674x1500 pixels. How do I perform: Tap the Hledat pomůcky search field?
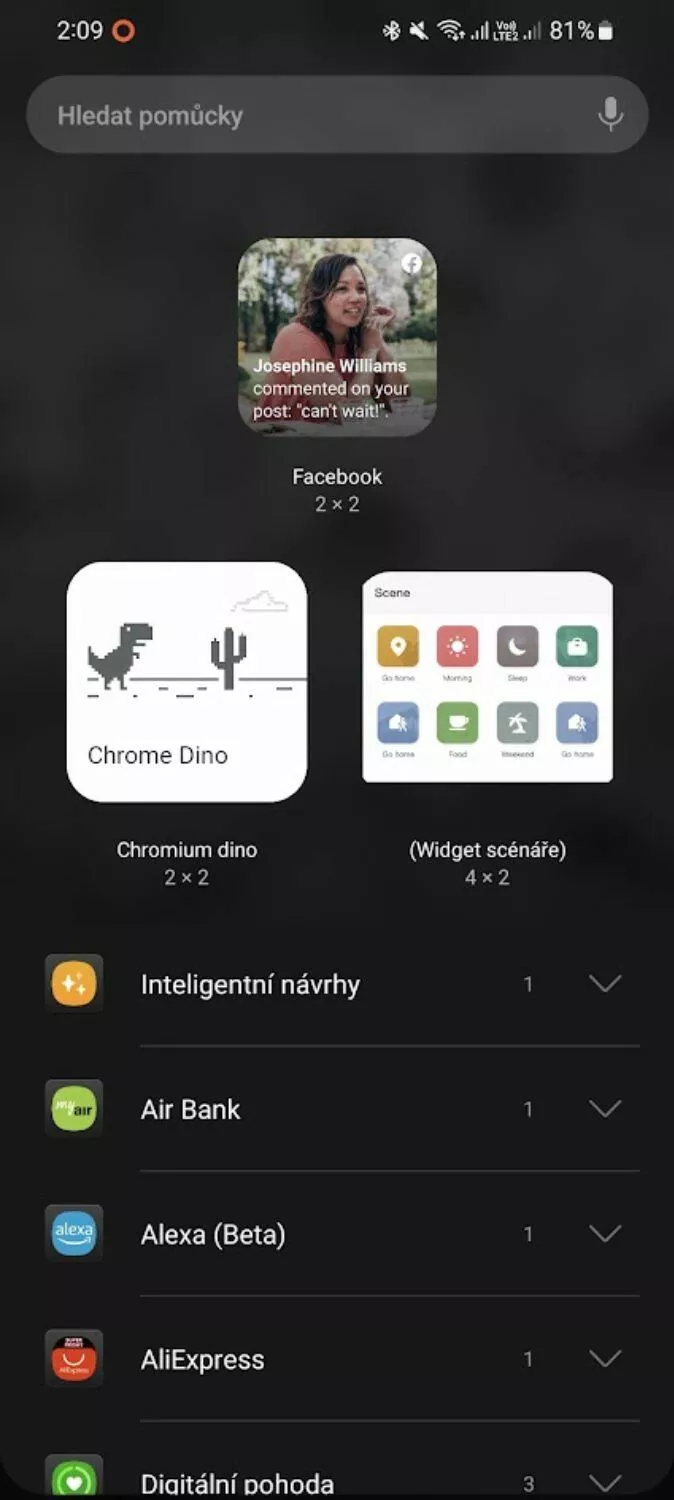pos(337,115)
